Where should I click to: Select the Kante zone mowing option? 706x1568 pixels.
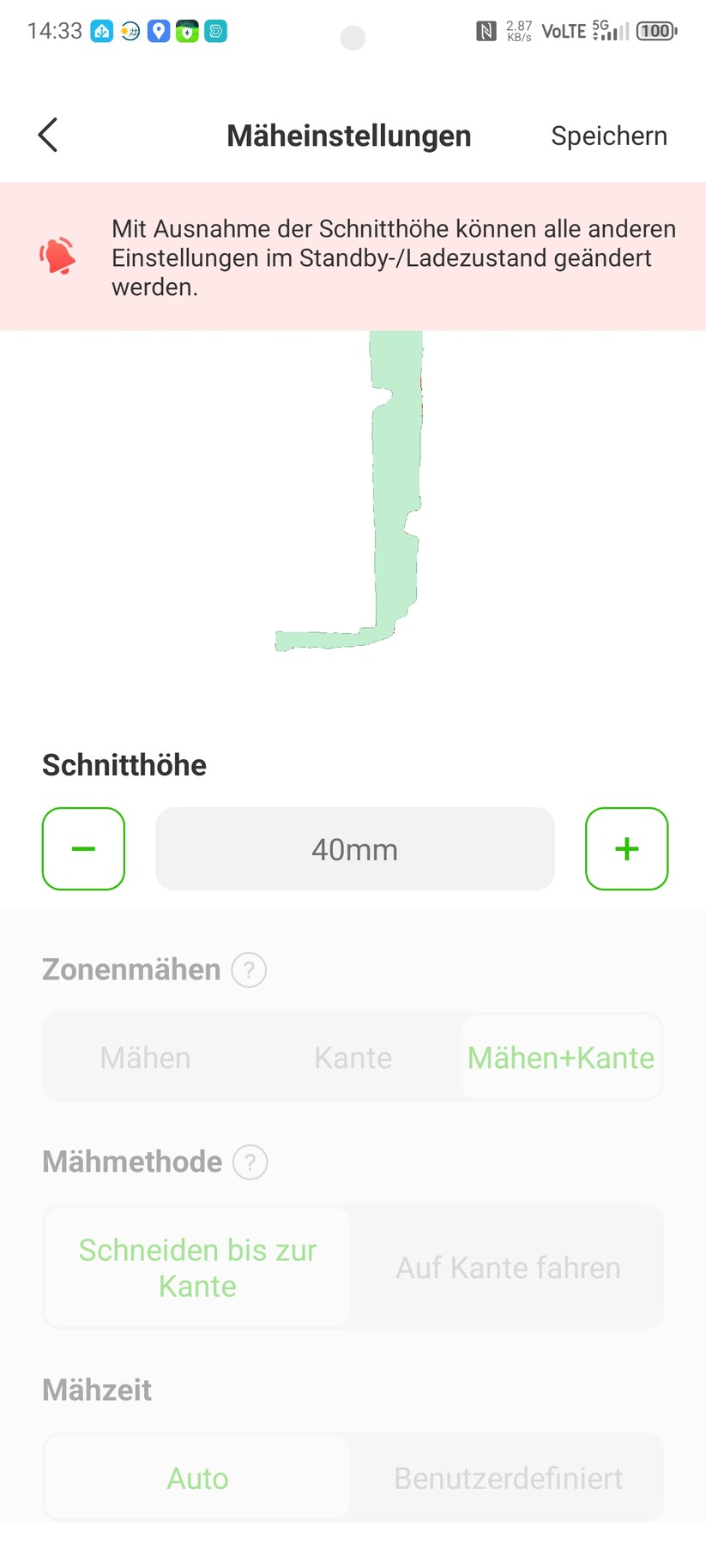[353, 1057]
